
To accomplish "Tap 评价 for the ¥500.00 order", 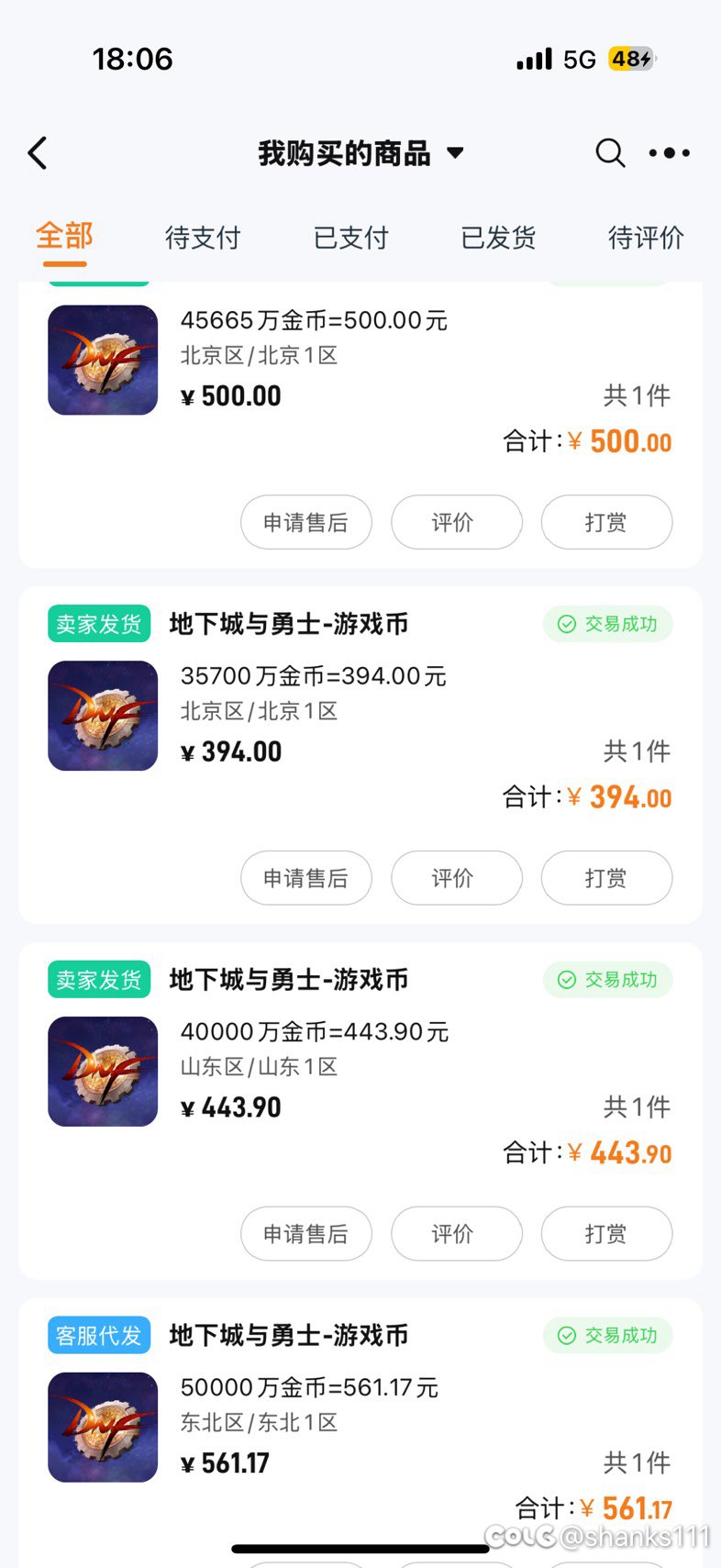I will [457, 522].
